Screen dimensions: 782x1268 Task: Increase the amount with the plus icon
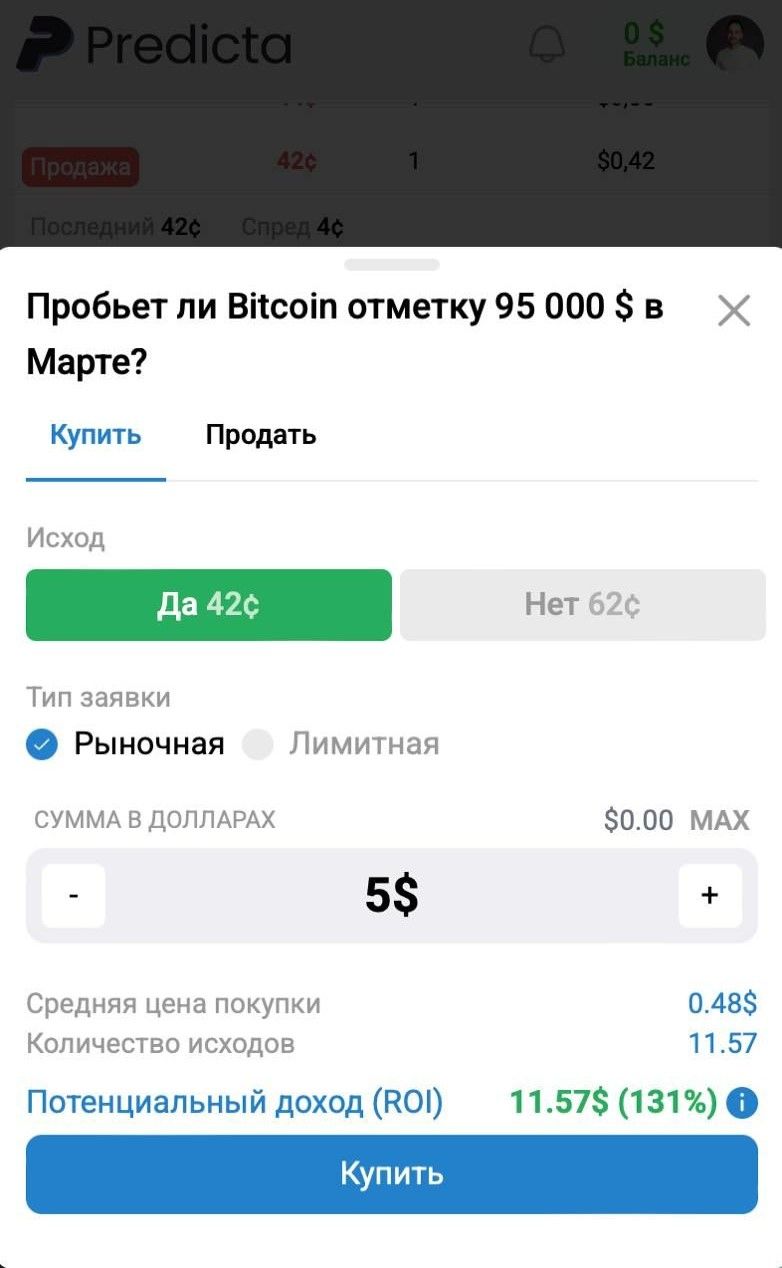(710, 895)
